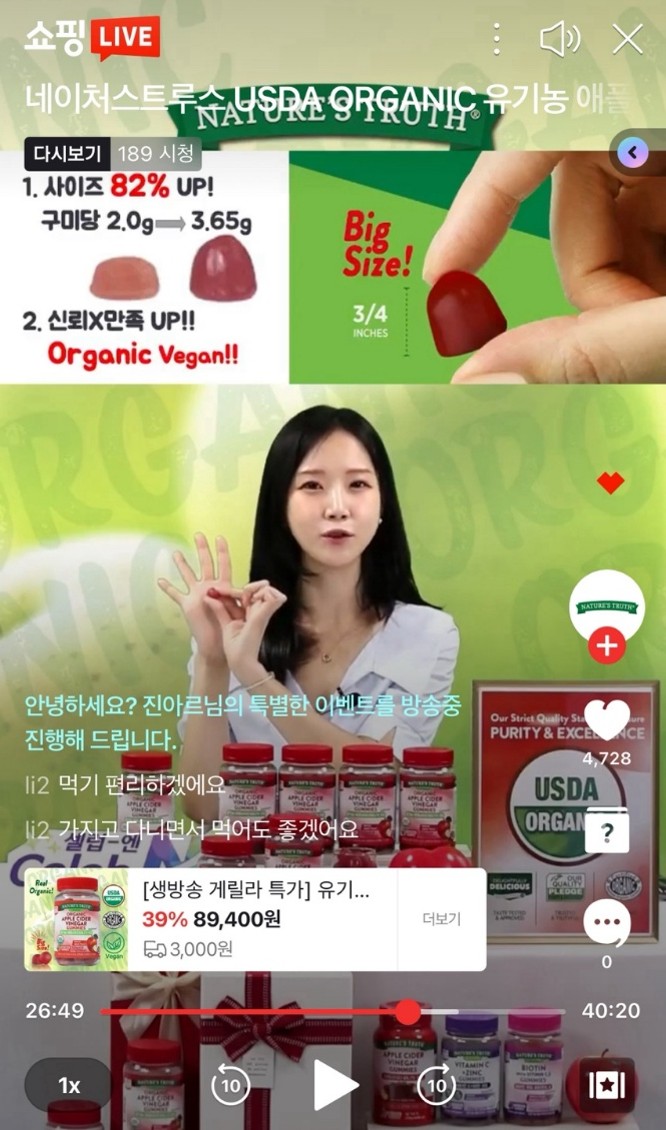Skip forward 10 seconds
This screenshot has width=666, height=1130.
point(435,1085)
